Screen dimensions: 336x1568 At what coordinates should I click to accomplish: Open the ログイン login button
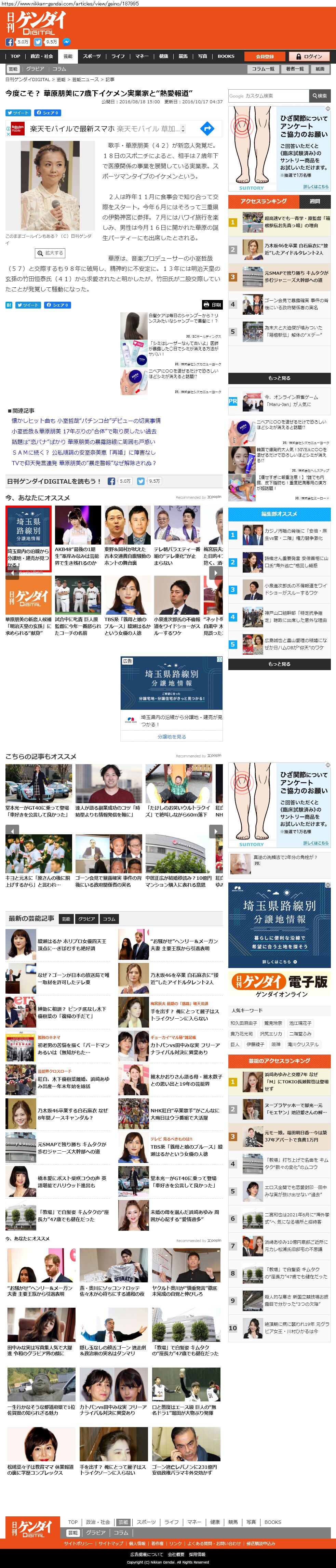coord(311,56)
